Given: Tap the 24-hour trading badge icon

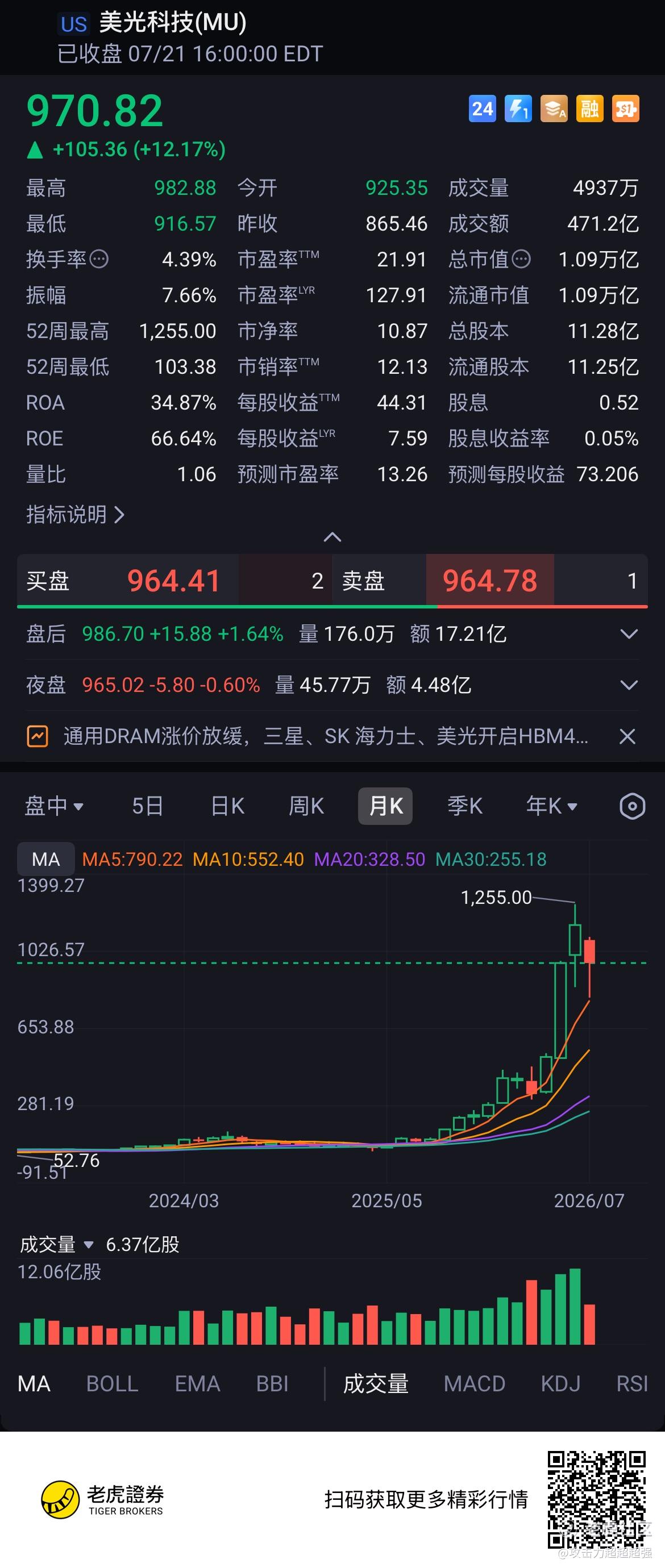Looking at the screenshot, I should click(x=483, y=109).
